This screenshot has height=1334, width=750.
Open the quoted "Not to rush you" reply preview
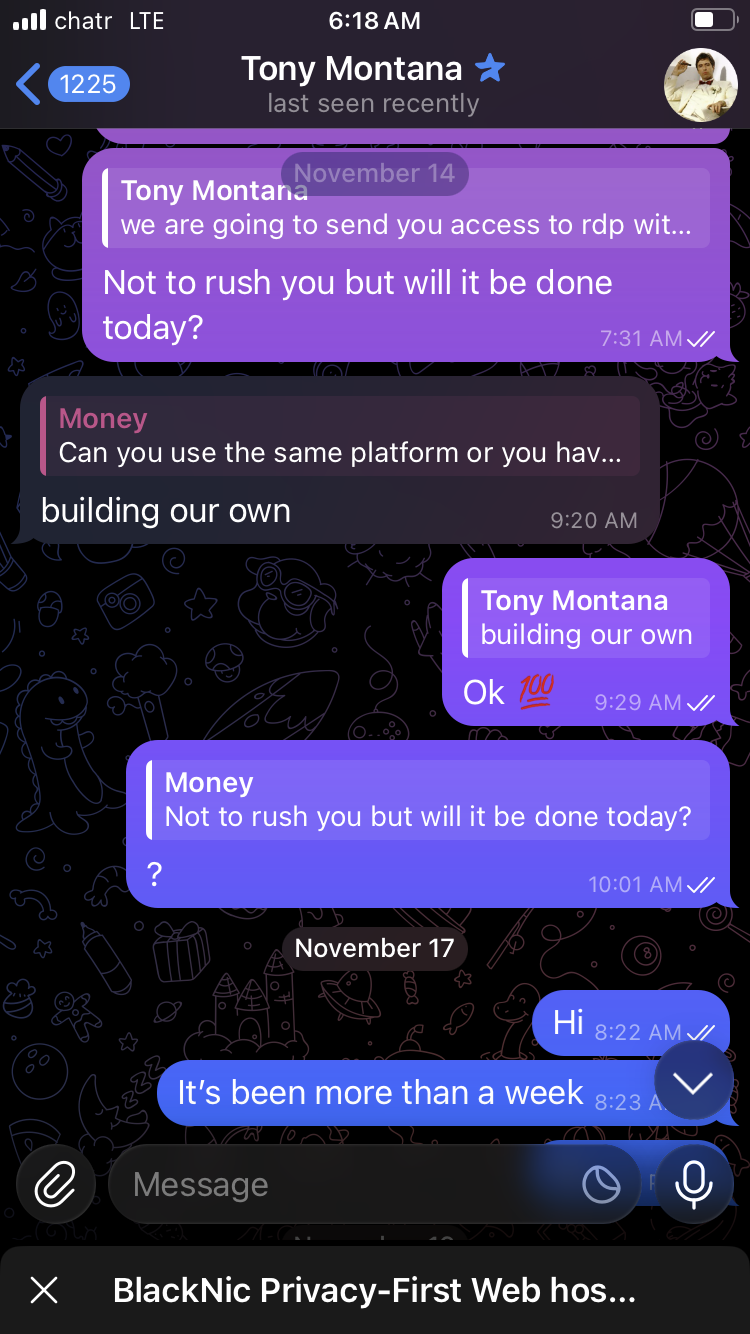pyautogui.click(x=428, y=799)
